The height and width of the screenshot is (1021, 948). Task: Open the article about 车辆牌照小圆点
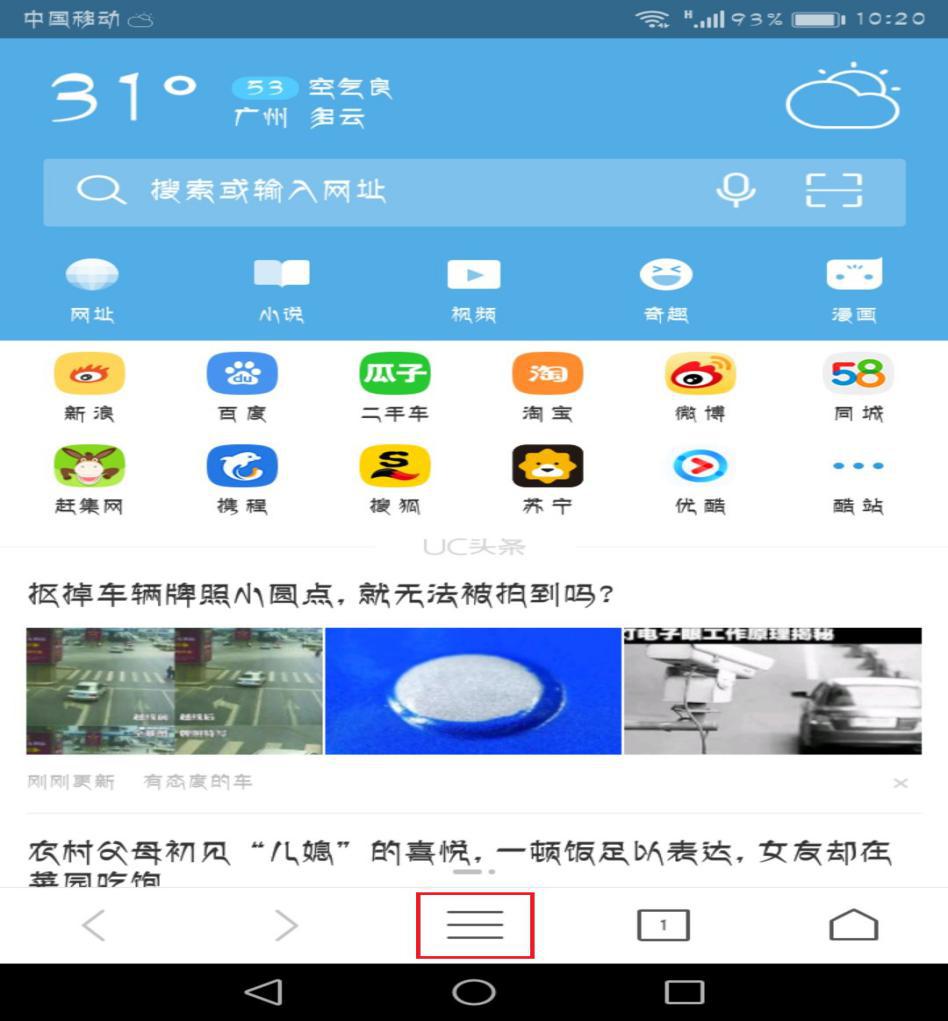320,596
